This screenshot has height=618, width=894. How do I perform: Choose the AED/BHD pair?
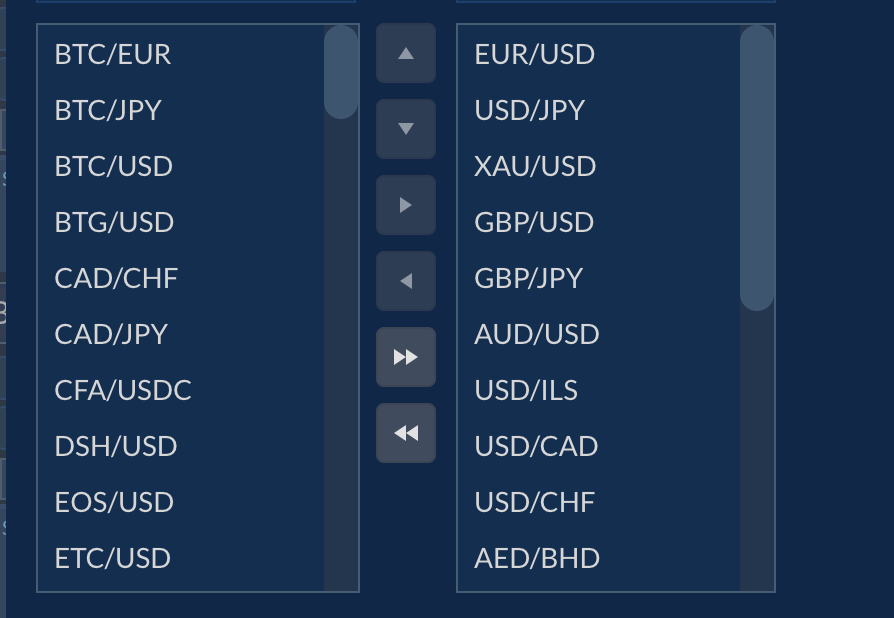[537, 558]
